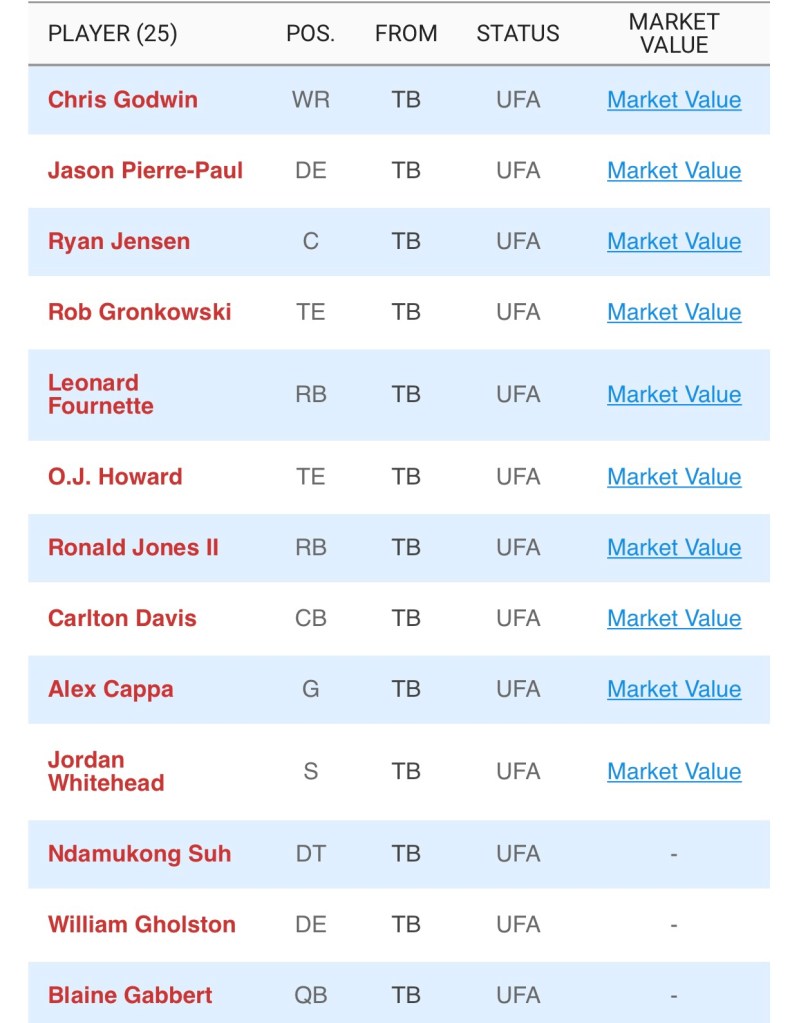
Task: View Market Value for Ronald Jones II
Action: (x=674, y=548)
